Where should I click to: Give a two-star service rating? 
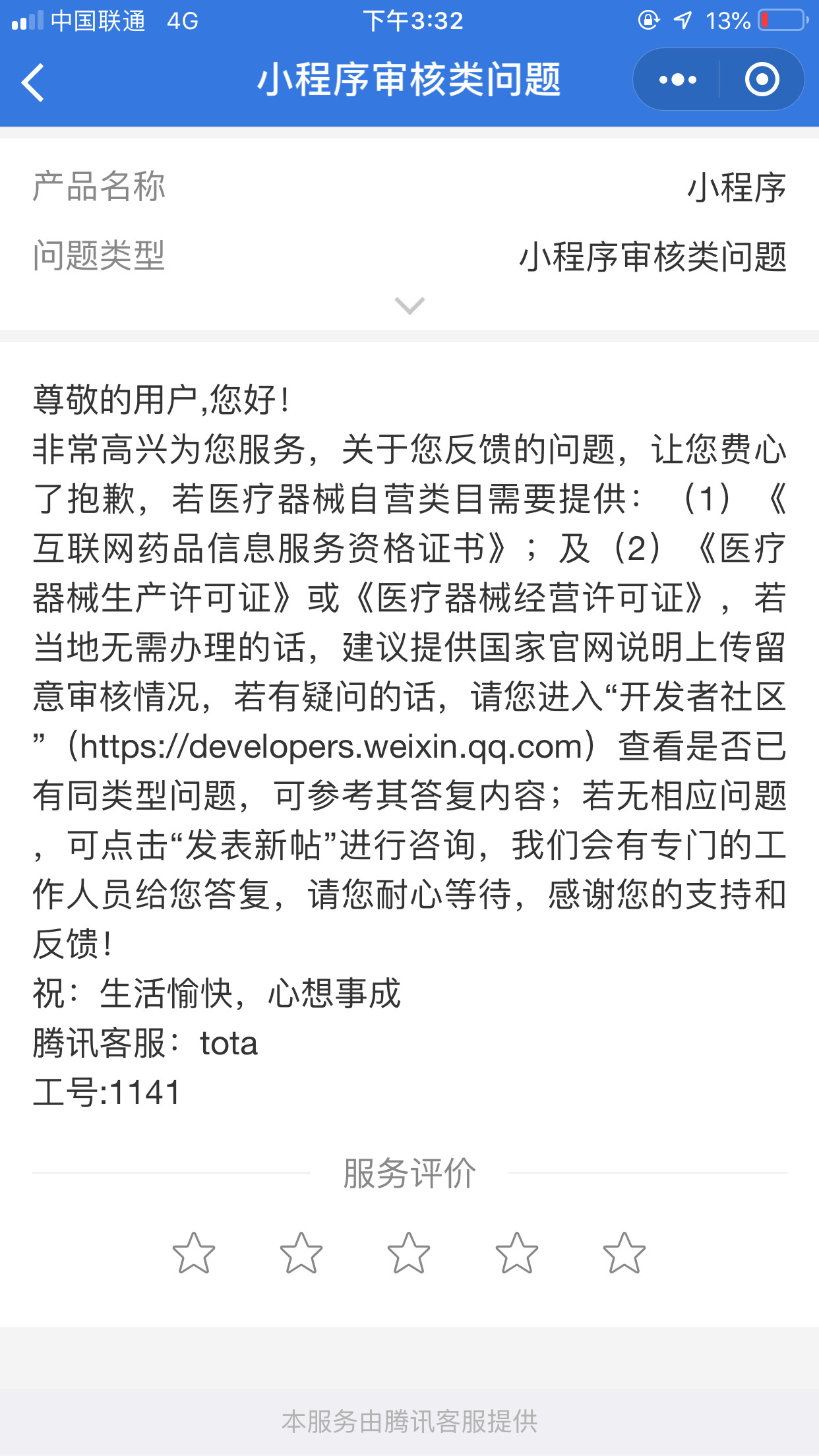tap(301, 1252)
